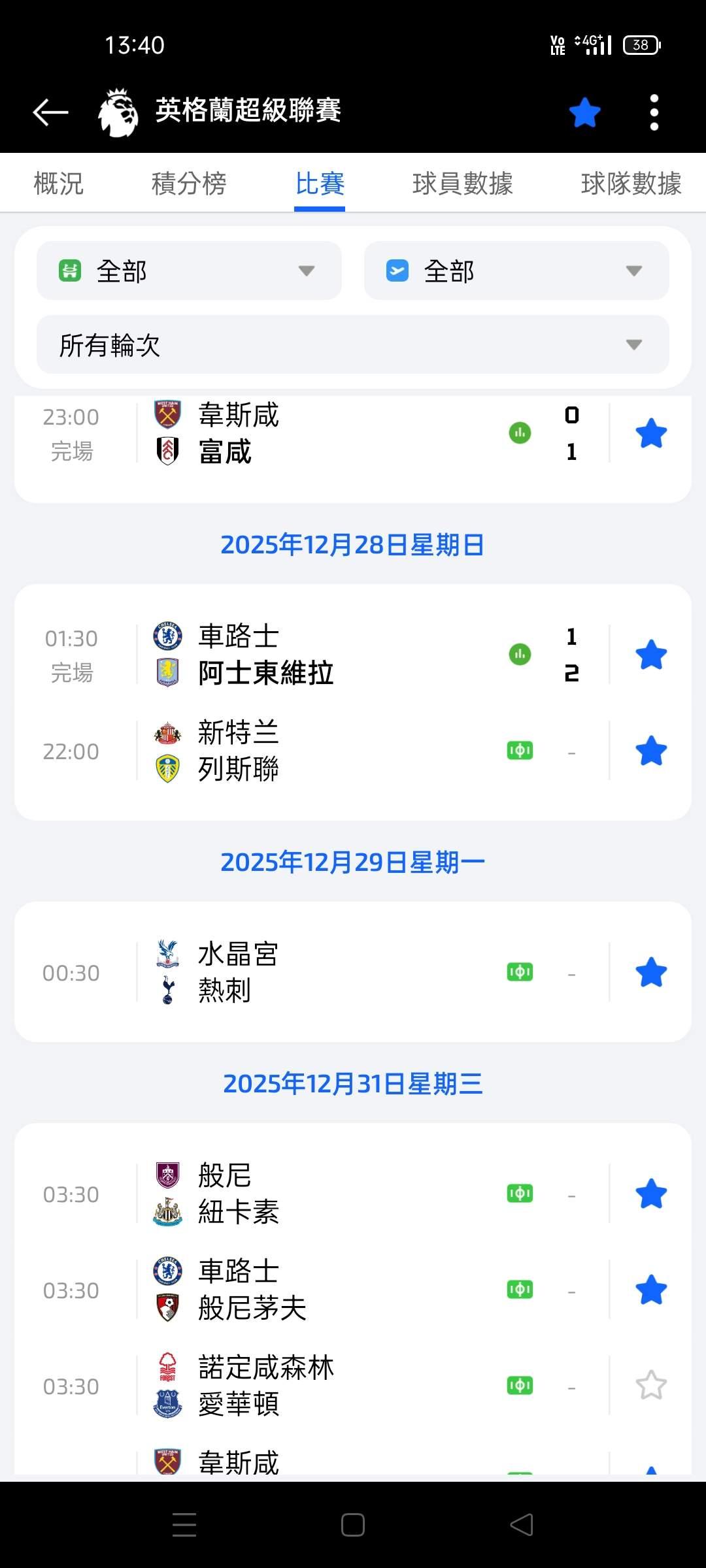Switch to the 概況 tab

[59, 184]
